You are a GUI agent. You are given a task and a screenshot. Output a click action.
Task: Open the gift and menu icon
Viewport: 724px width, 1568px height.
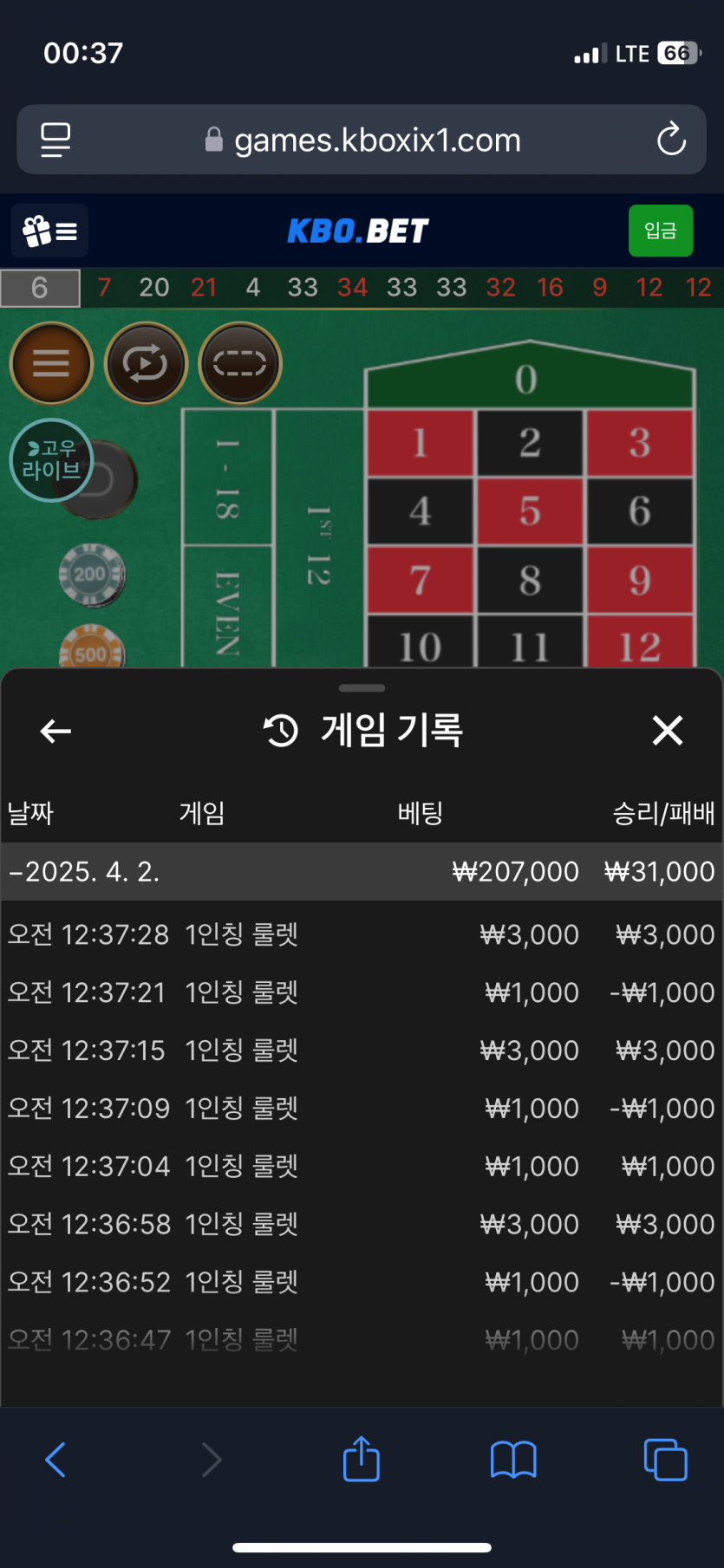[49, 231]
